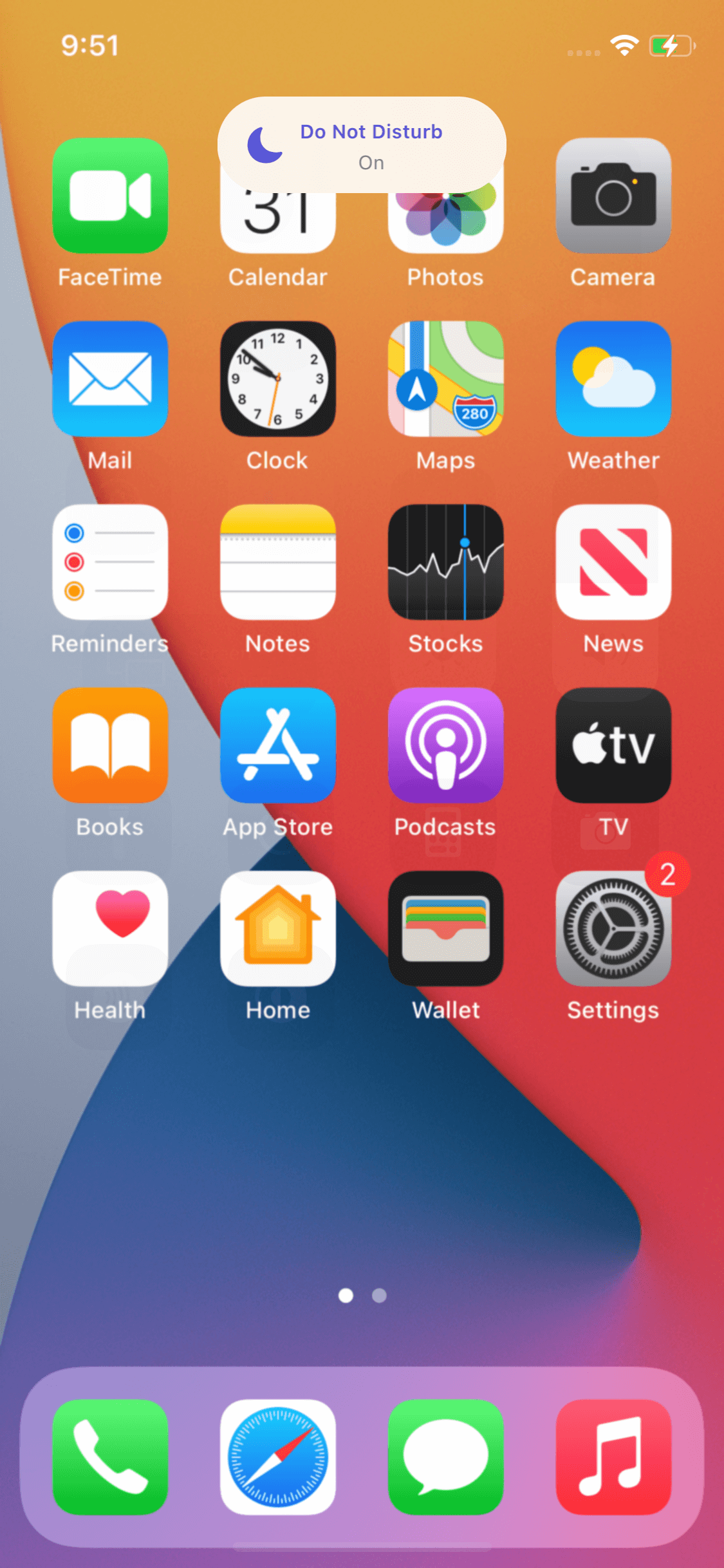Open Apple News
The height and width of the screenshot is (1568, 724).
613,562
